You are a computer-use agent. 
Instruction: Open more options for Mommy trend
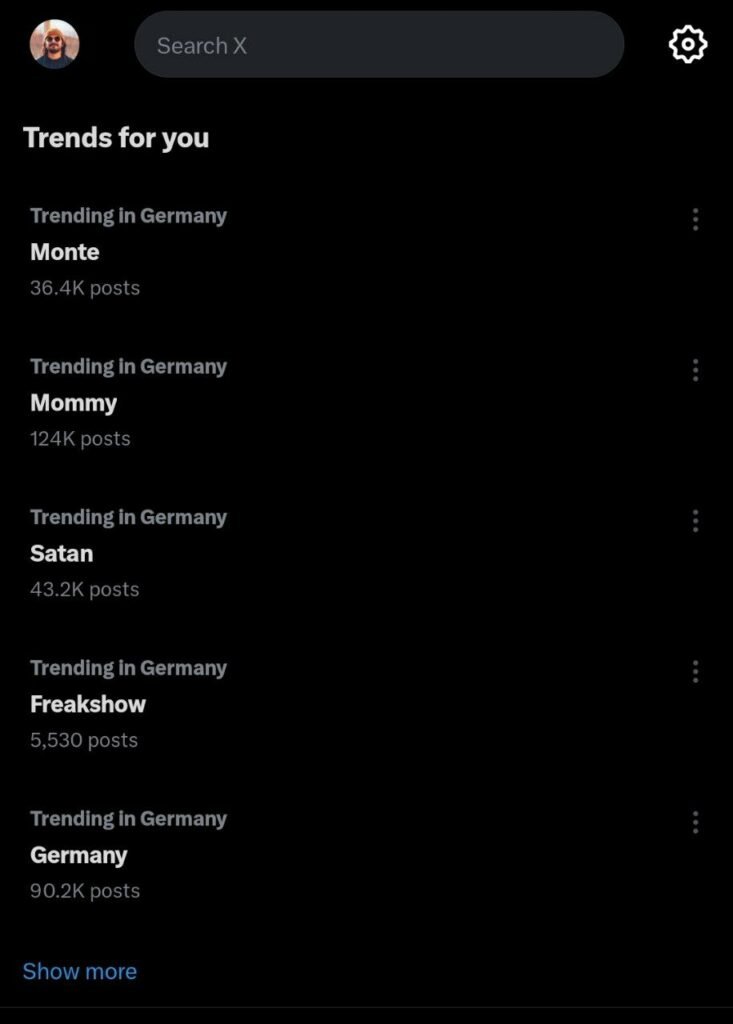point(695,371)
